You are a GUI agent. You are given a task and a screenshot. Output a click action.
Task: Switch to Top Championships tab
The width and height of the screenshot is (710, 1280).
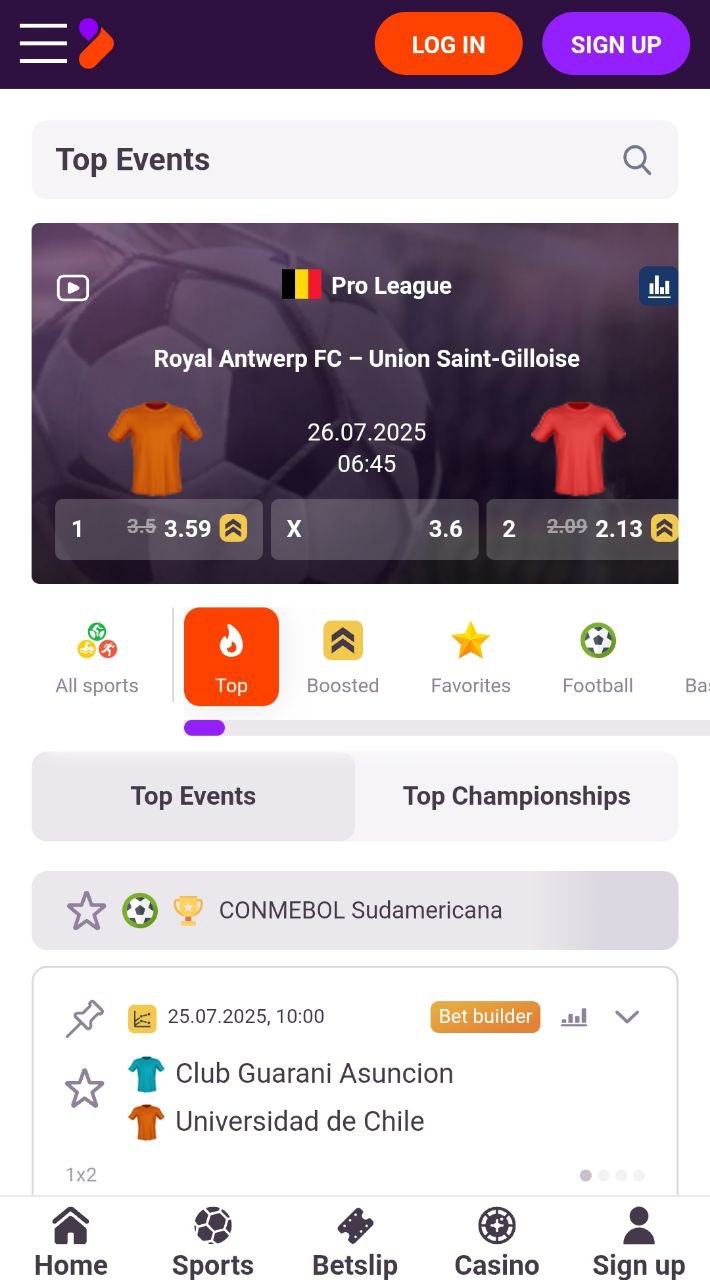[517, 796]
